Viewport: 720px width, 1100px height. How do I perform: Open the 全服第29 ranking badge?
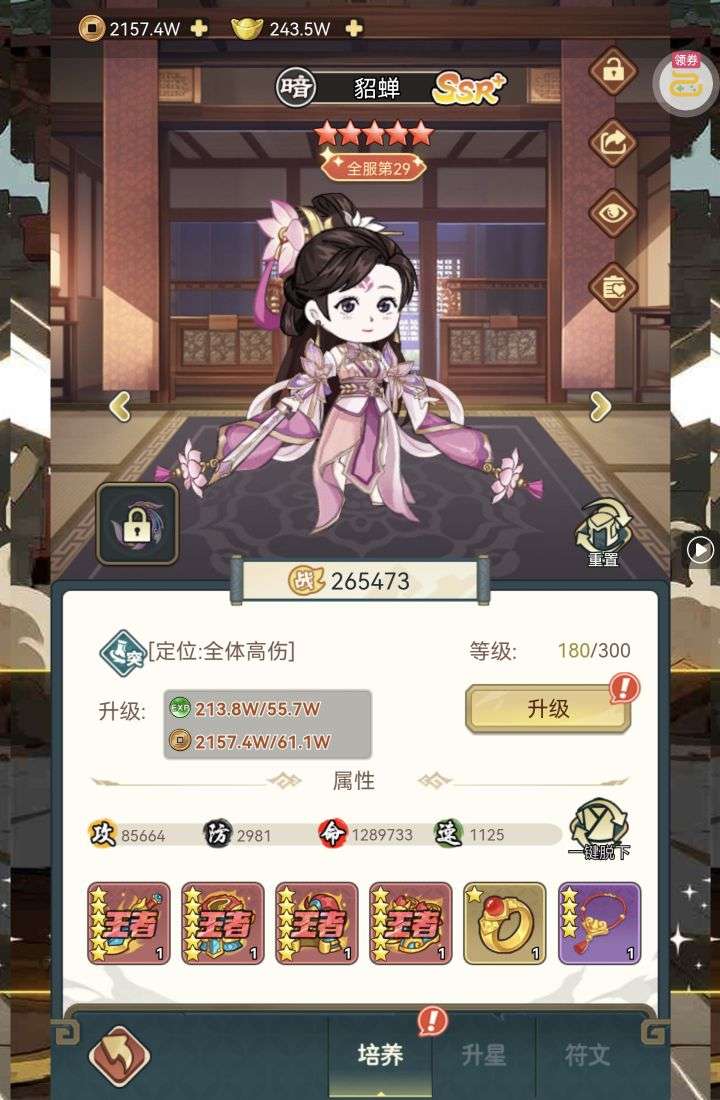(374, 168)
